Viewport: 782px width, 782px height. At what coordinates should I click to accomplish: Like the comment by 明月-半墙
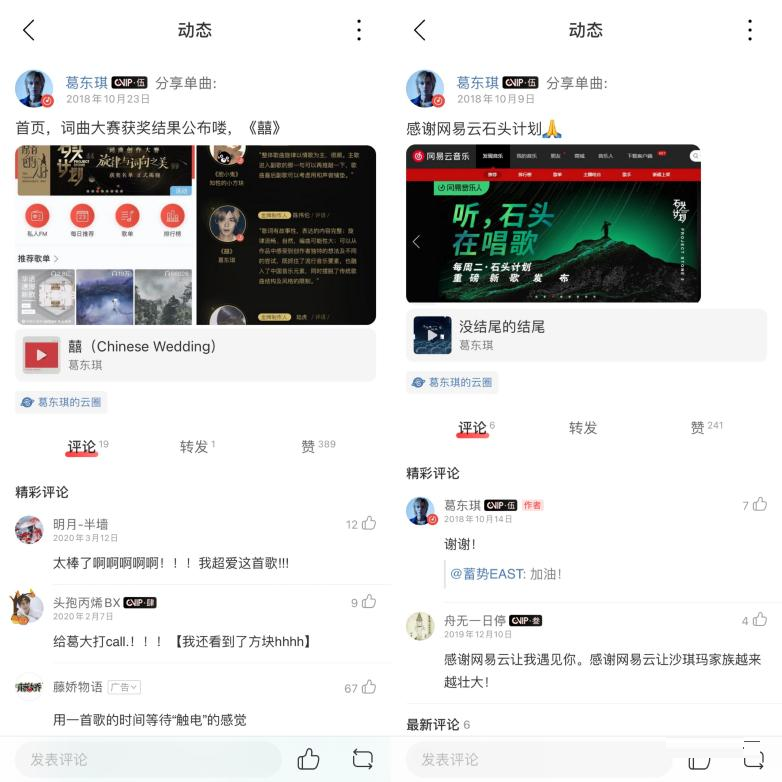[369, 523]
